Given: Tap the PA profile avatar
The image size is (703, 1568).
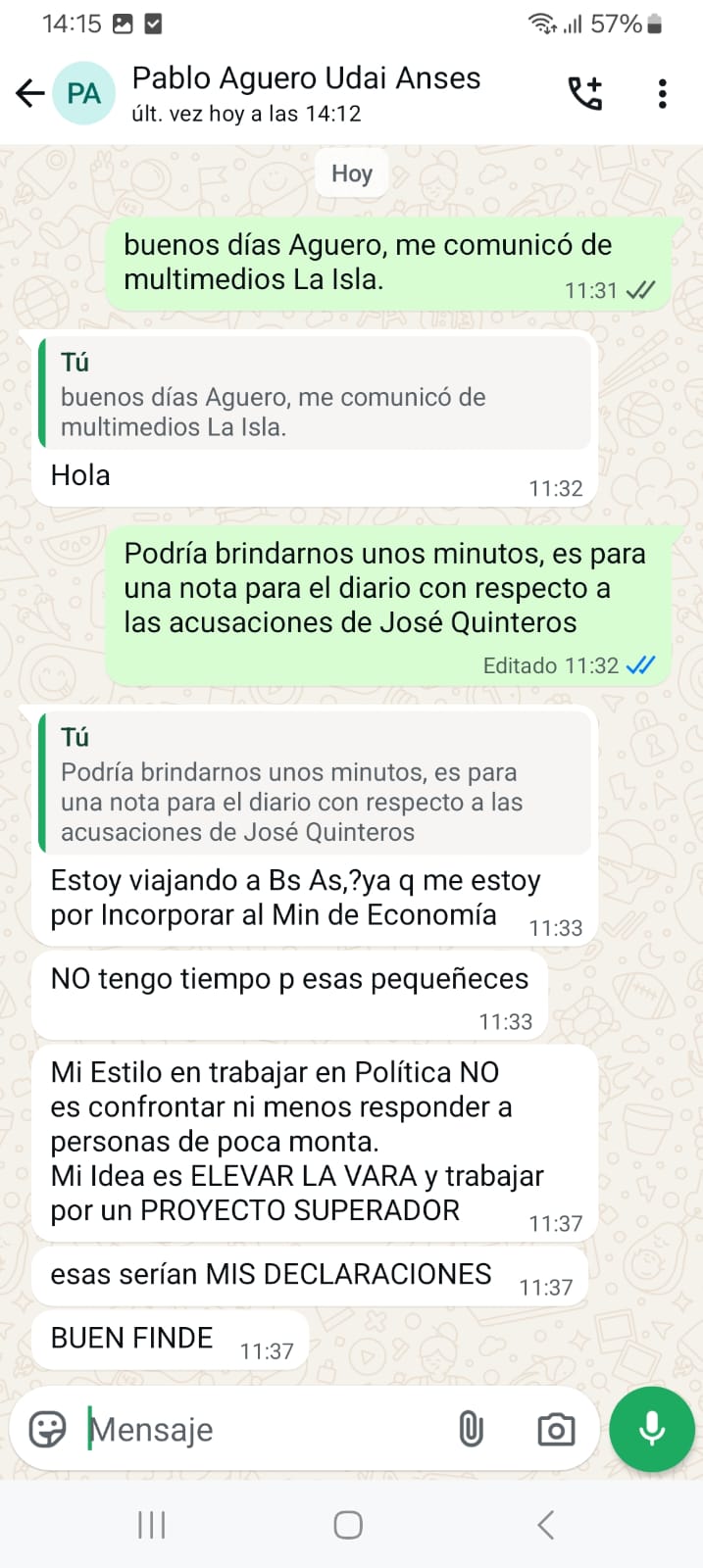Looking at the screenshot, I should pos(83,93).
